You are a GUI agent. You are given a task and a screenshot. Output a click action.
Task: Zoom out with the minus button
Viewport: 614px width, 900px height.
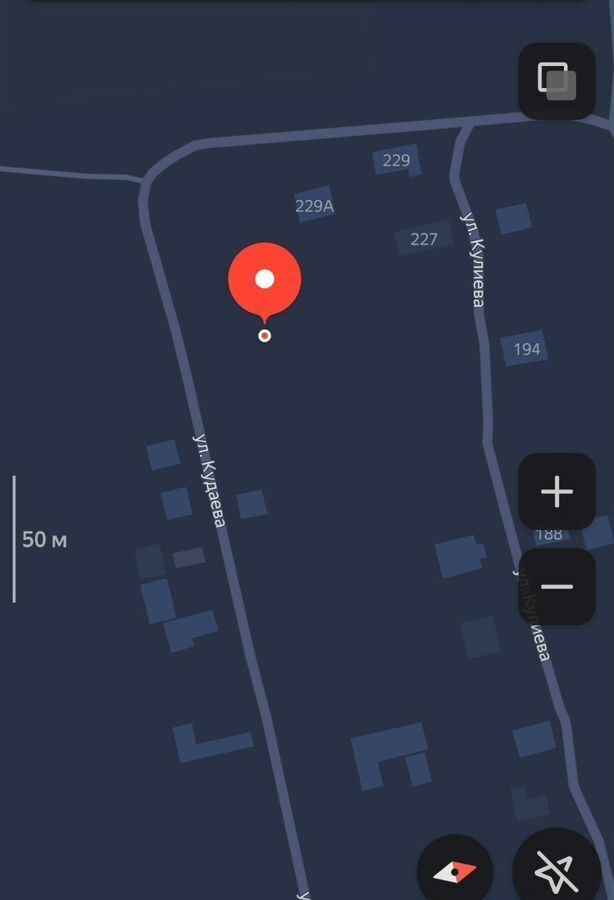(557, 587)
